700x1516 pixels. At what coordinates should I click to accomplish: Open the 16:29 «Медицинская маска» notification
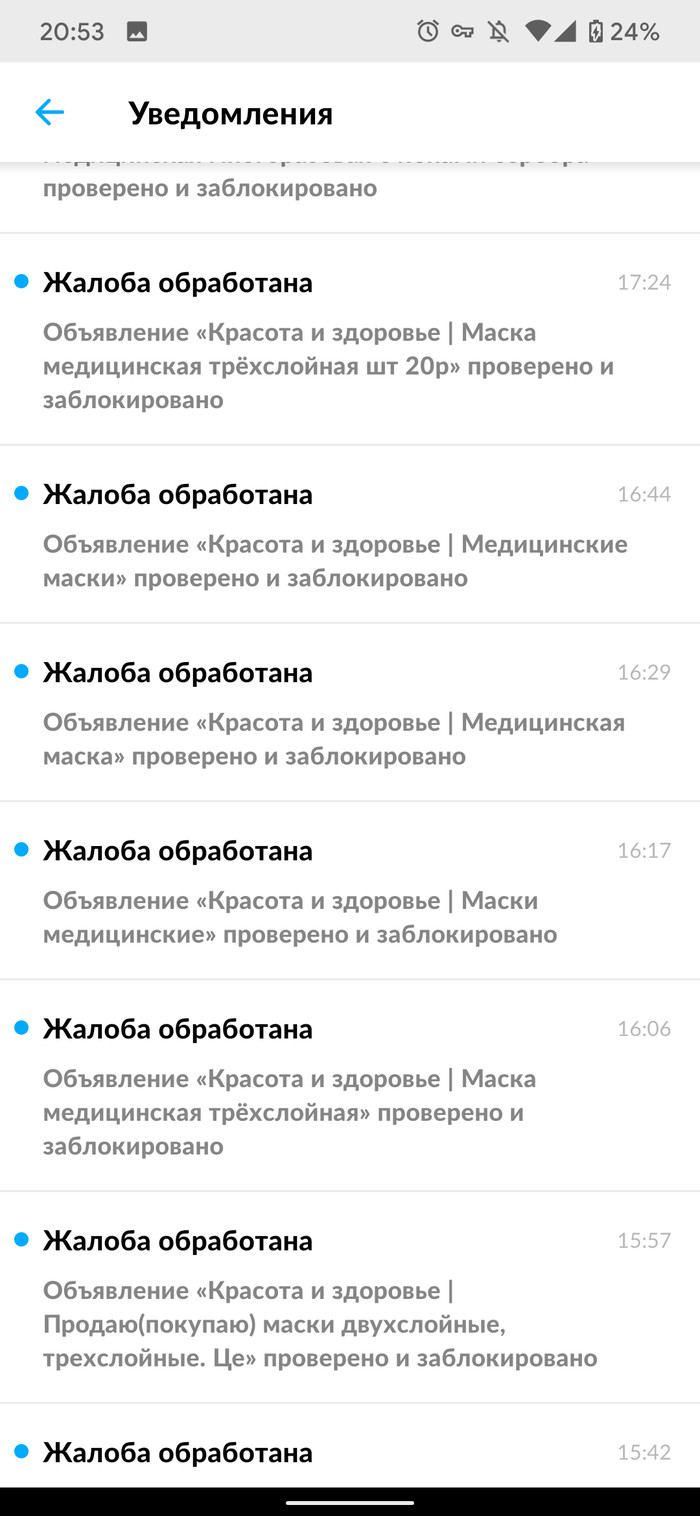tap(340, 713)
